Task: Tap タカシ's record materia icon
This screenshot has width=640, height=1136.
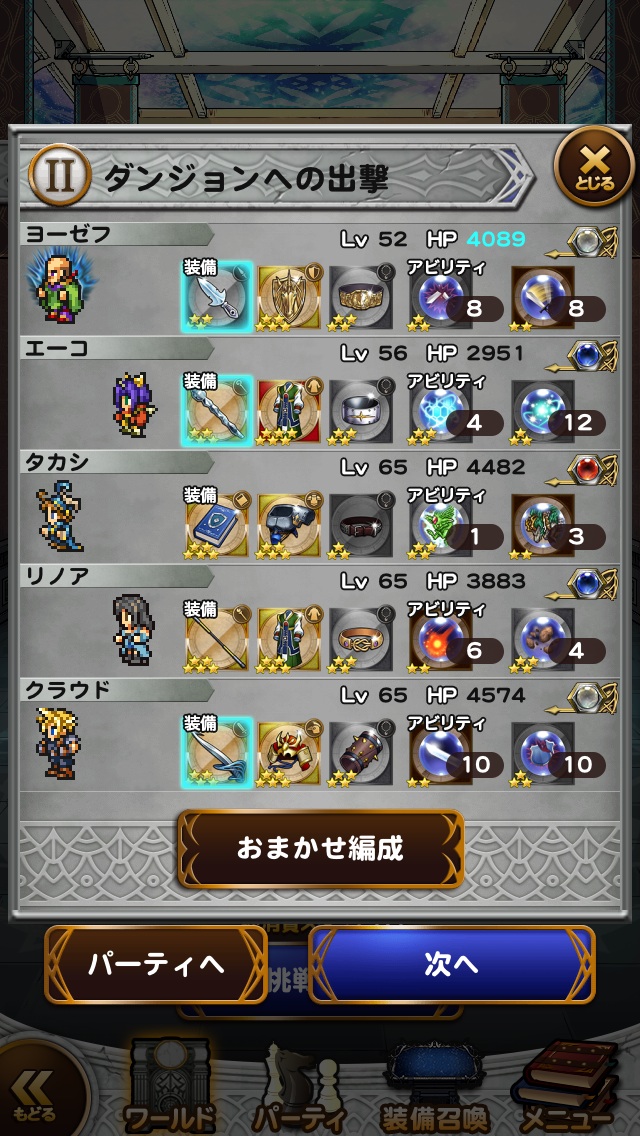Action: pos(587,469)
